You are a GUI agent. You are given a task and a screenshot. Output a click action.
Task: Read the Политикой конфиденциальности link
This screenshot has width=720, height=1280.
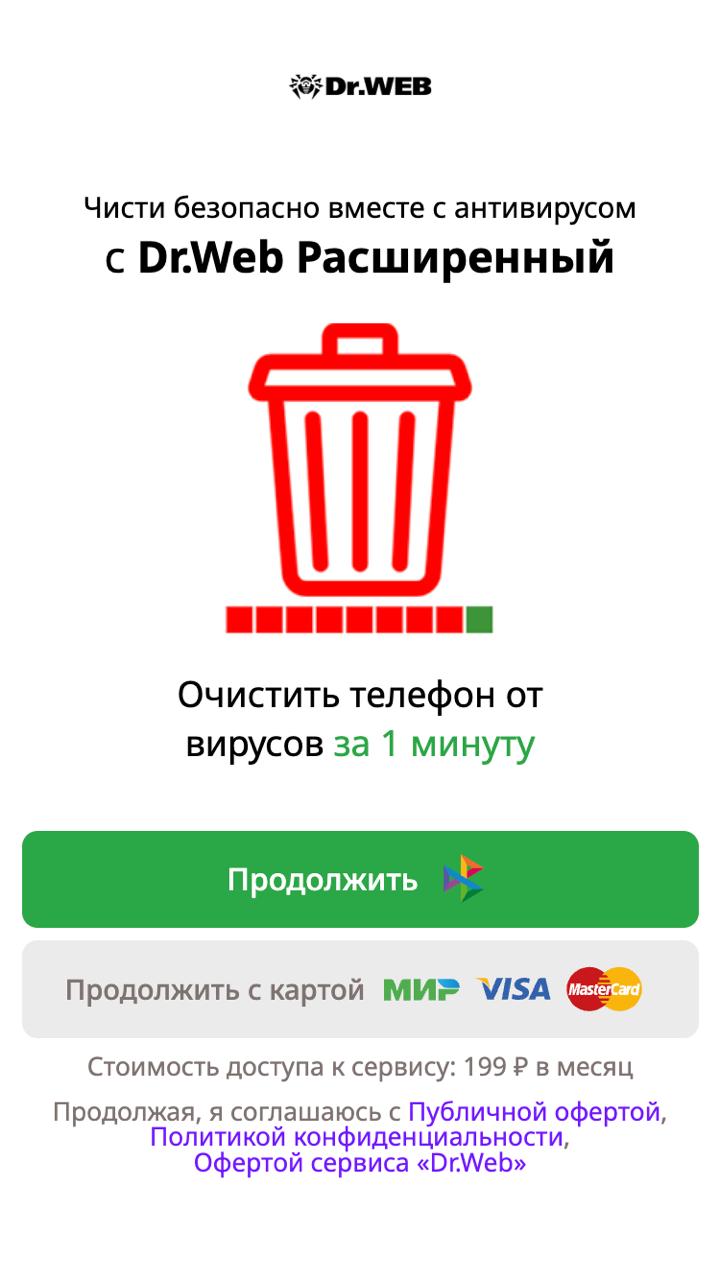(357, 1137)
